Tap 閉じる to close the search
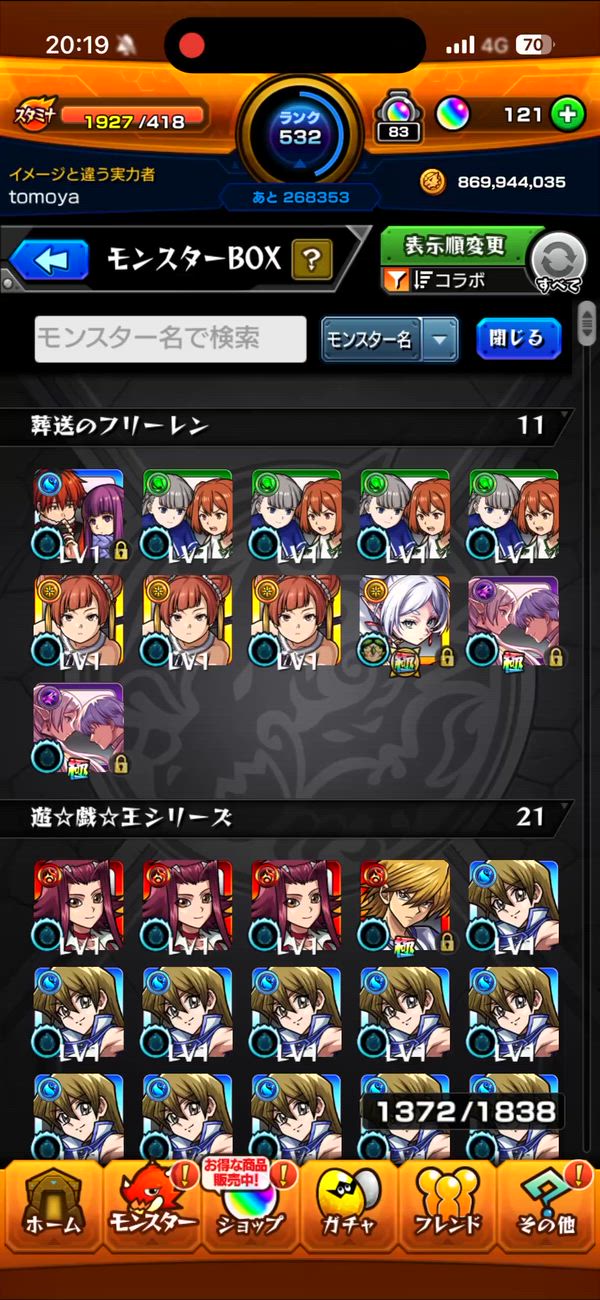The image size is (600, 1300). click(517, 339)
